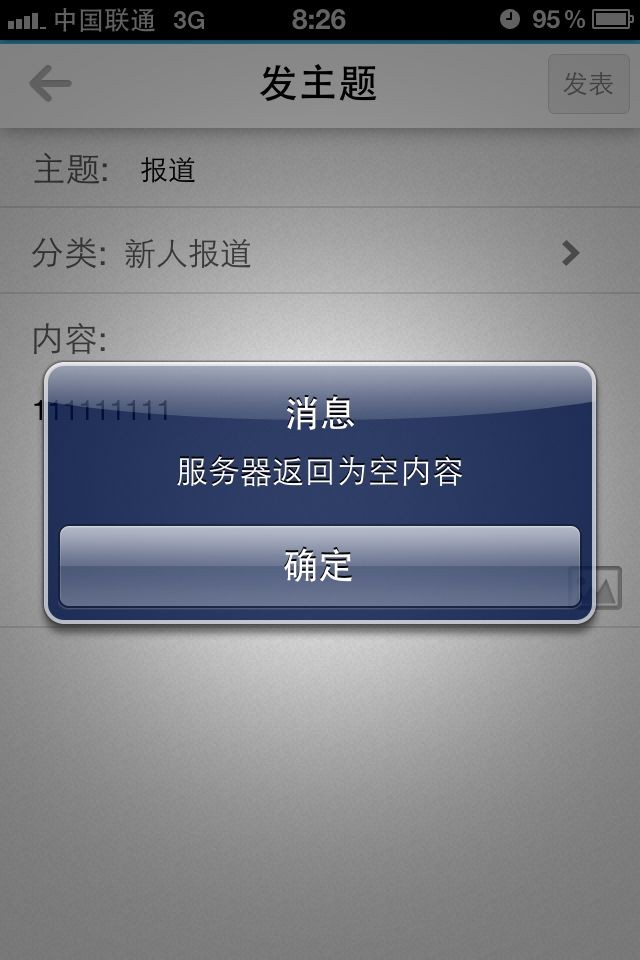Open the 分类 category selector
Image resolution: width=640 pixels, height=960 pixels.
pyautogui.click(x=320, y=254)
